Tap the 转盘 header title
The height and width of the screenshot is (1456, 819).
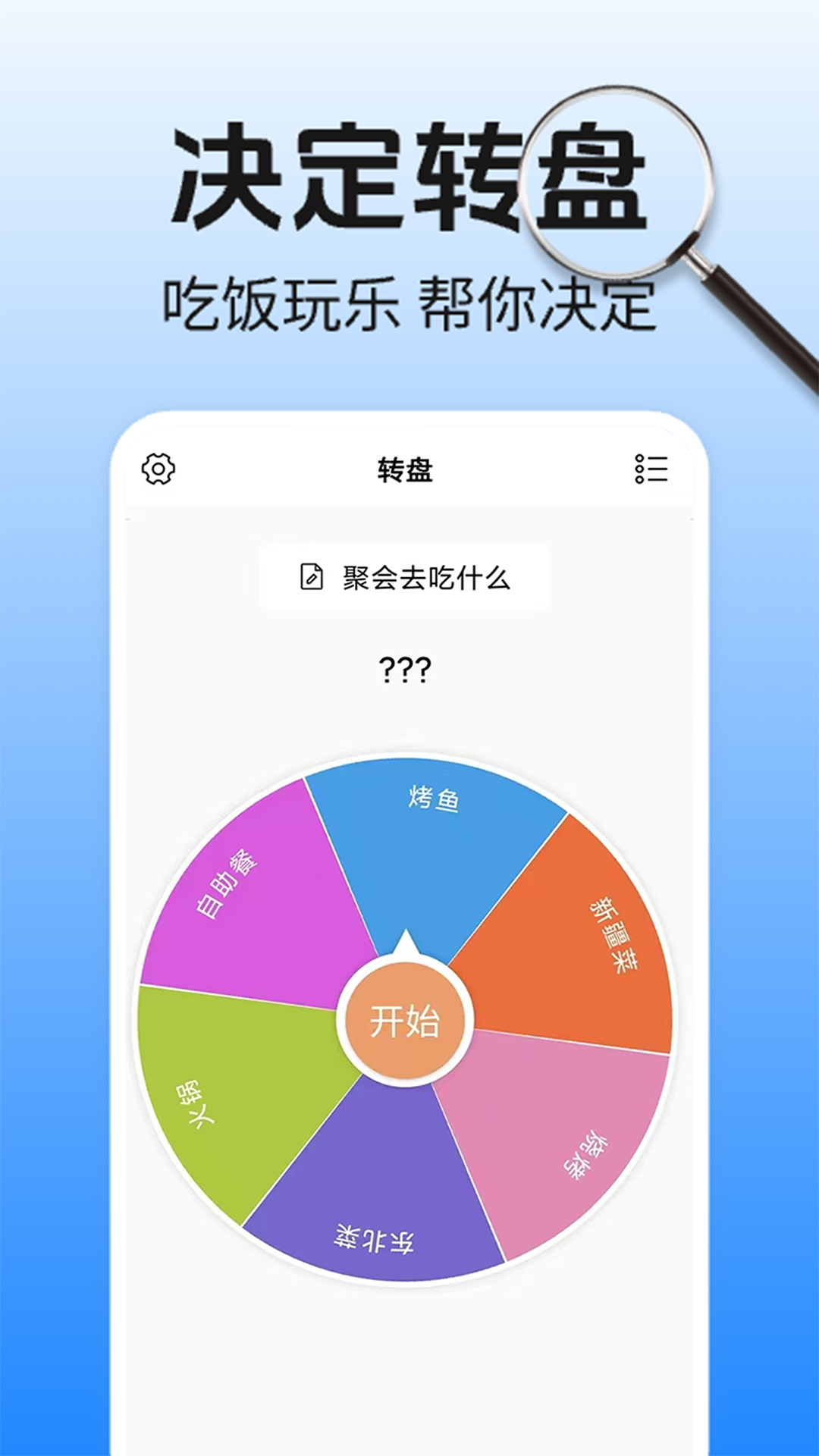(404, 470)
